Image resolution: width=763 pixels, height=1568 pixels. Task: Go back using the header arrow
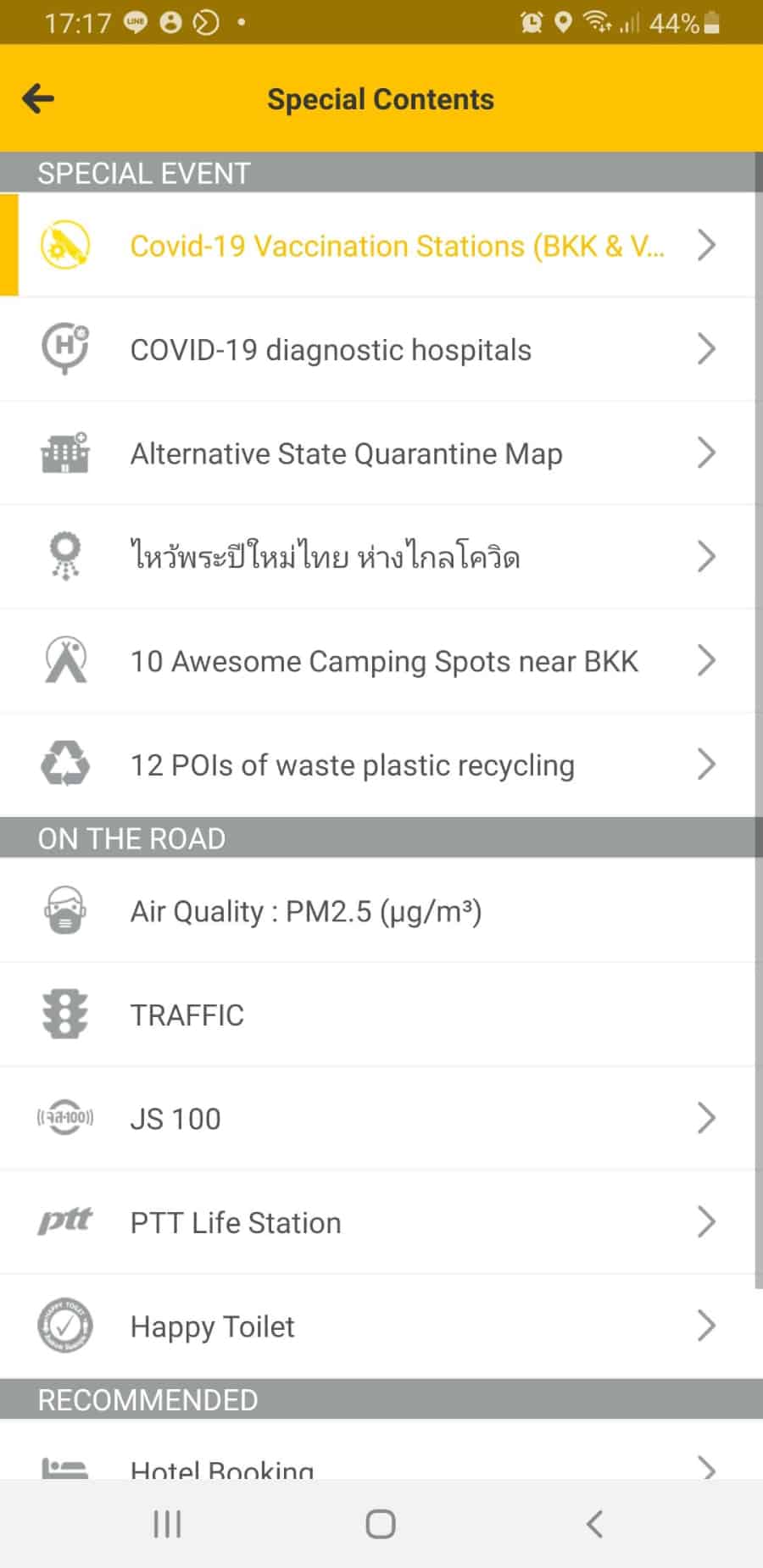pos(38,98)
